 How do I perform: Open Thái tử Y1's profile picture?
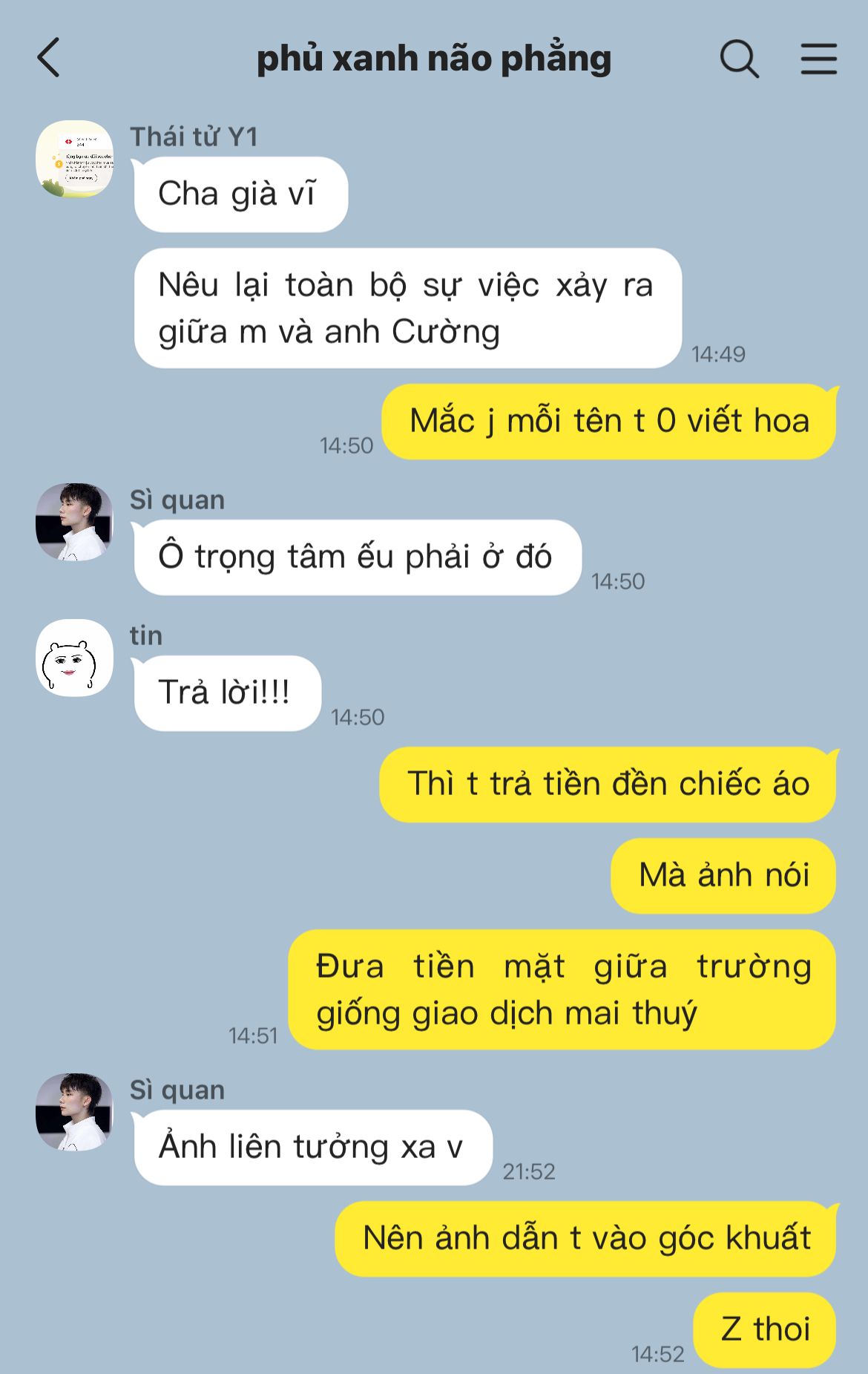click(74, 159)
